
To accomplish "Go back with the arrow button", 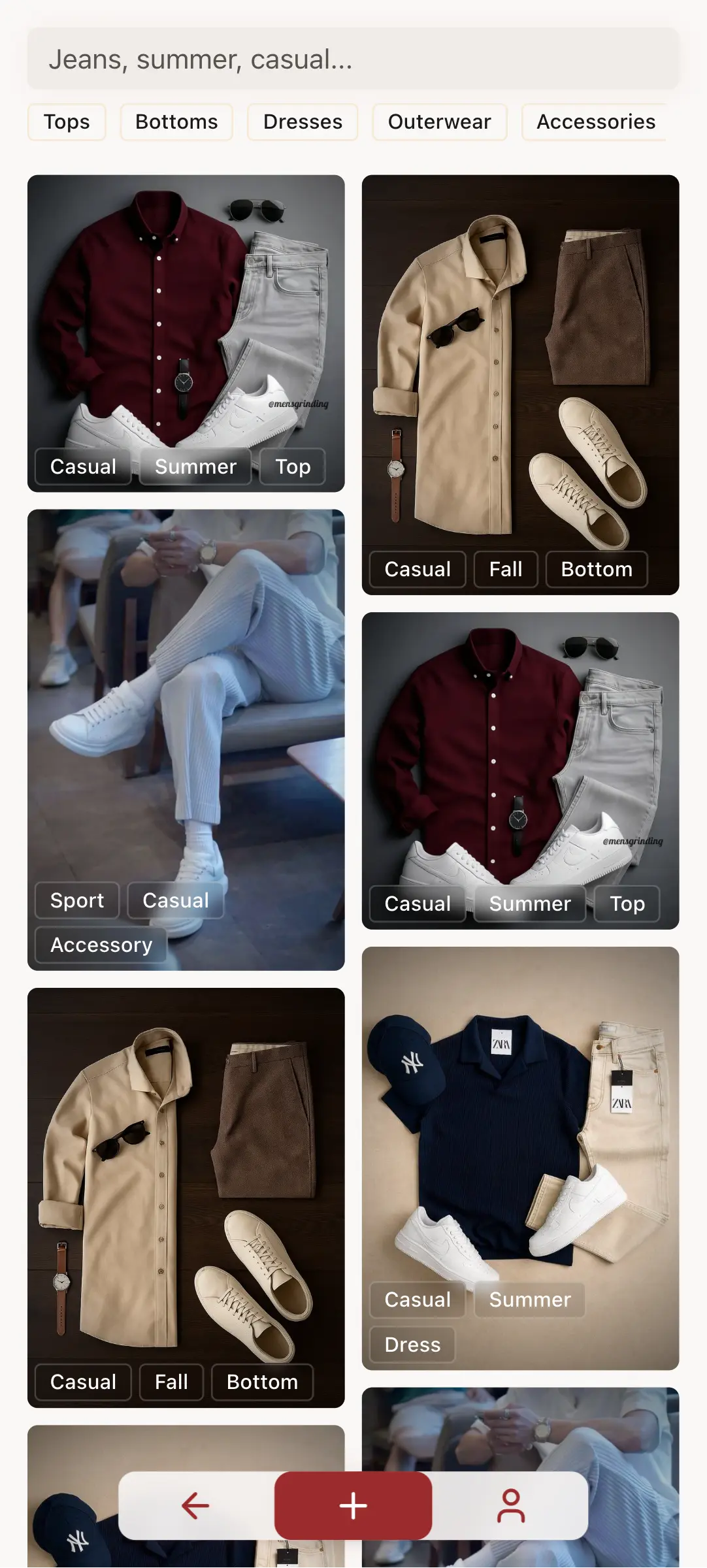I will pyautogui.click(x=195, y=1505).
